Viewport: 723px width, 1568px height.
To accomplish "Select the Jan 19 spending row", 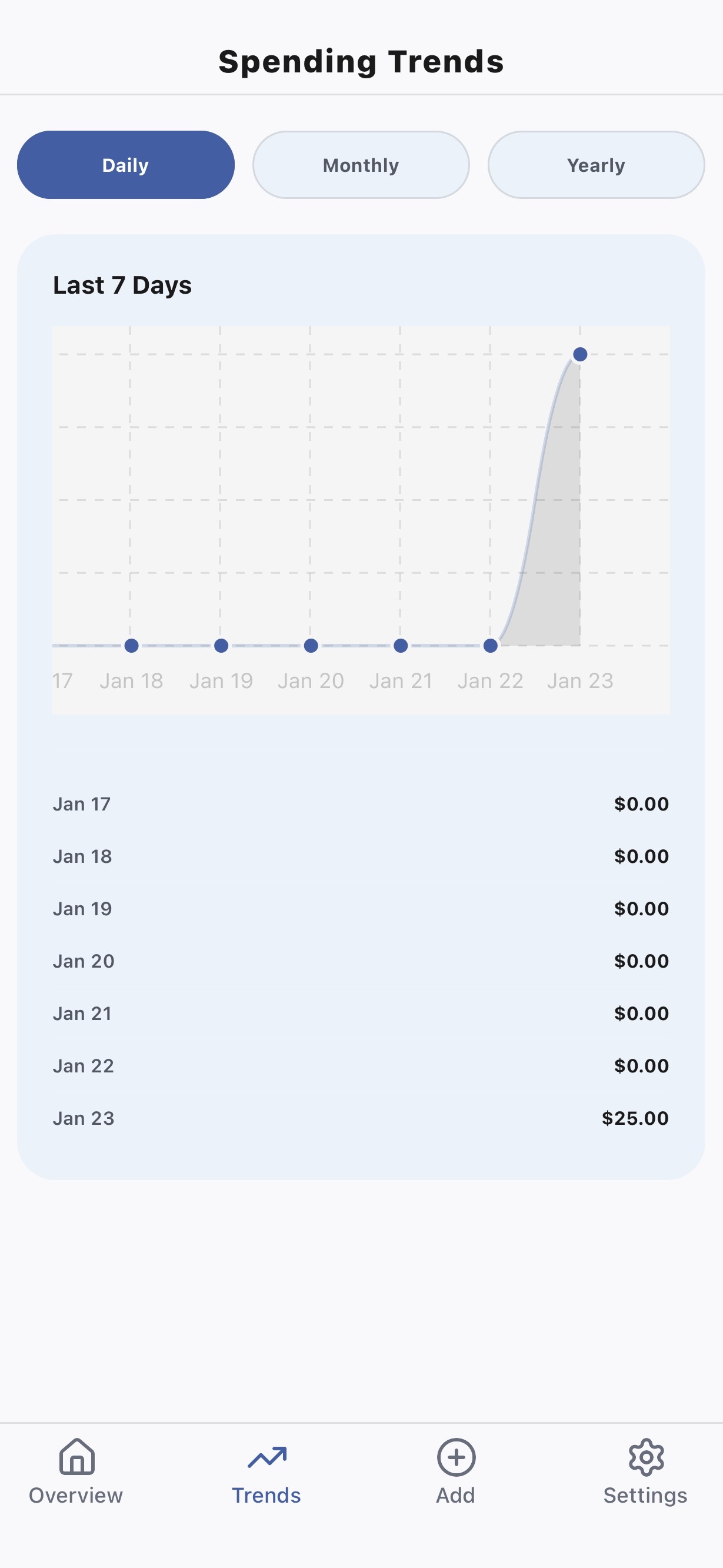I will pos(361,908).
